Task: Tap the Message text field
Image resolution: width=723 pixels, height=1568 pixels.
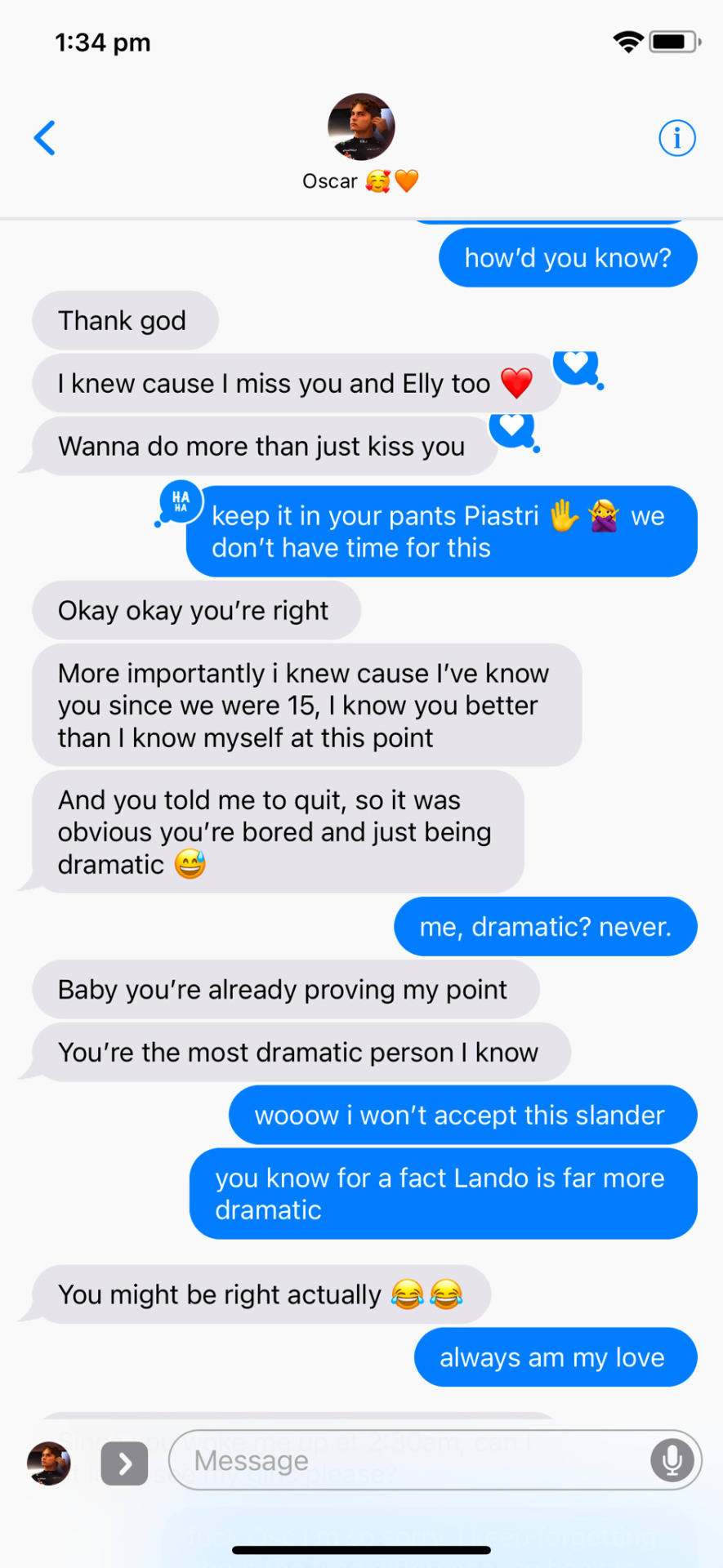Action: click(x=408, y=1460)
